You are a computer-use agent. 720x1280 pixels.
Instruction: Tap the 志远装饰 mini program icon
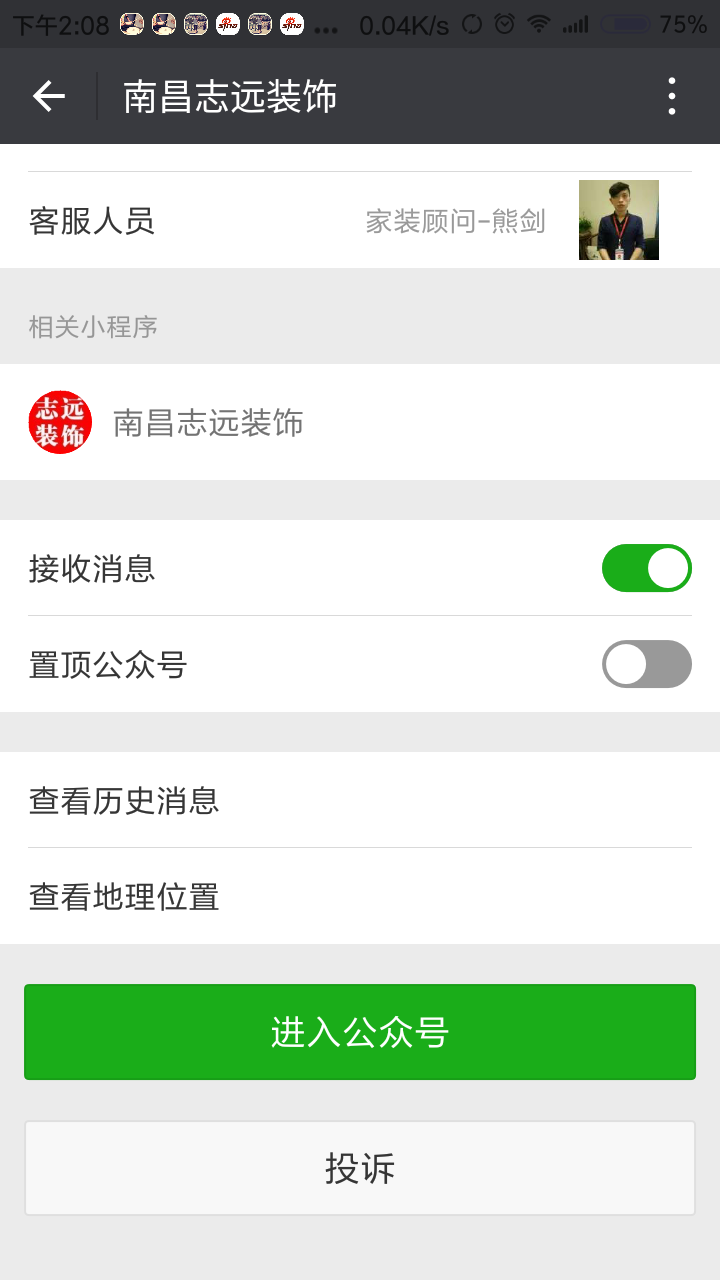pyautogui.click(x=60, y=421)
